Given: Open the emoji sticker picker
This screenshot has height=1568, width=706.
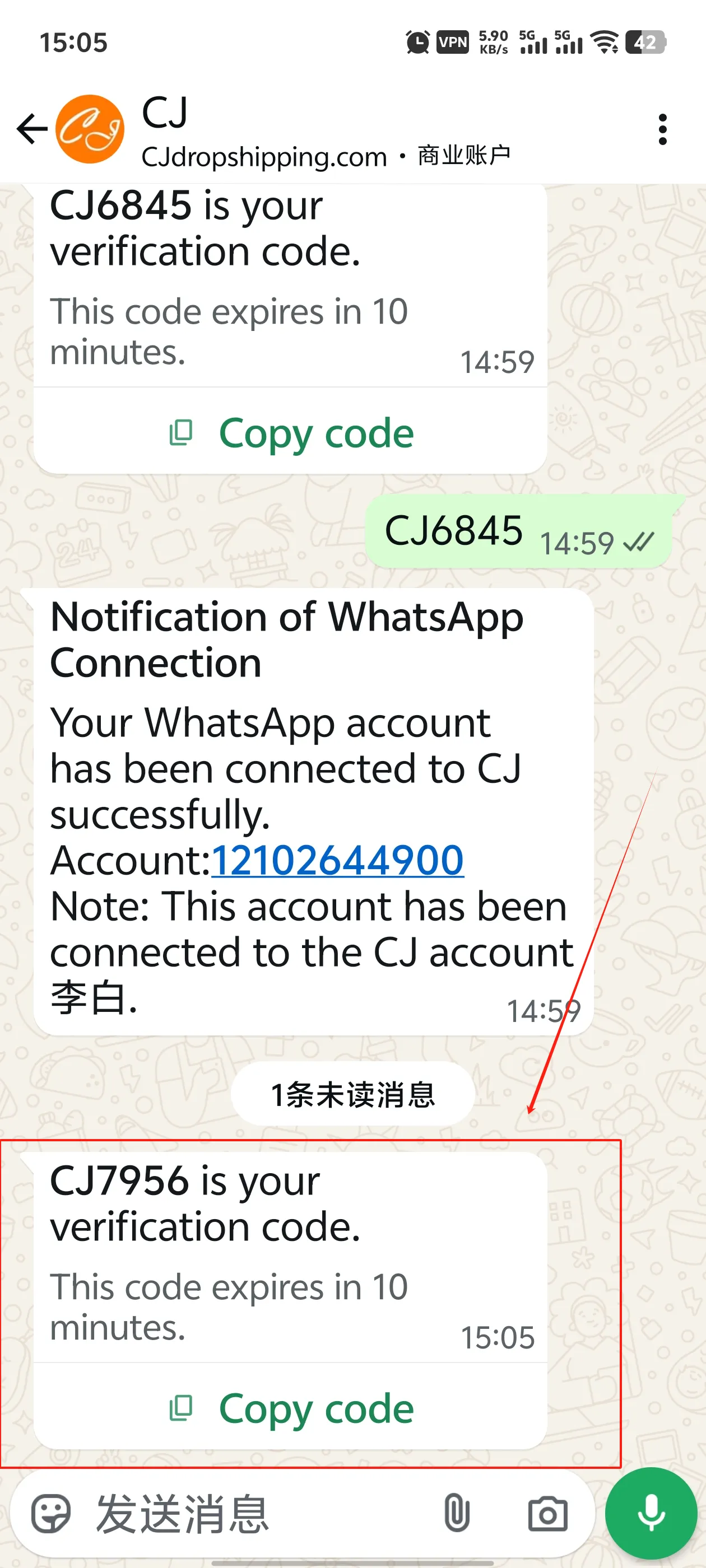Looking at the screenshot, I should (x=51, y=1513).
